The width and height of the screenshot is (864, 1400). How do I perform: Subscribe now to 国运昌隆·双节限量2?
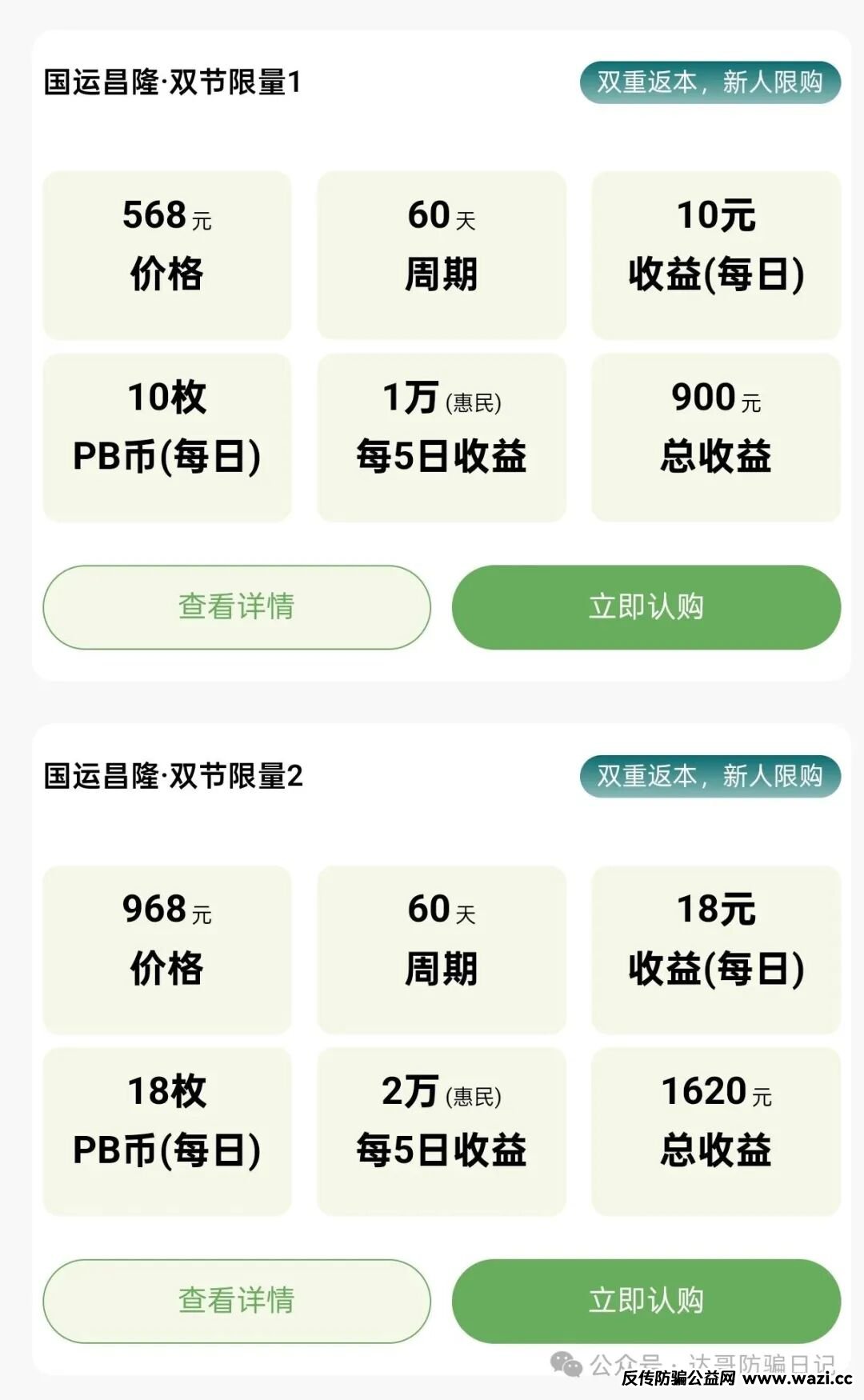[646, 1300]
